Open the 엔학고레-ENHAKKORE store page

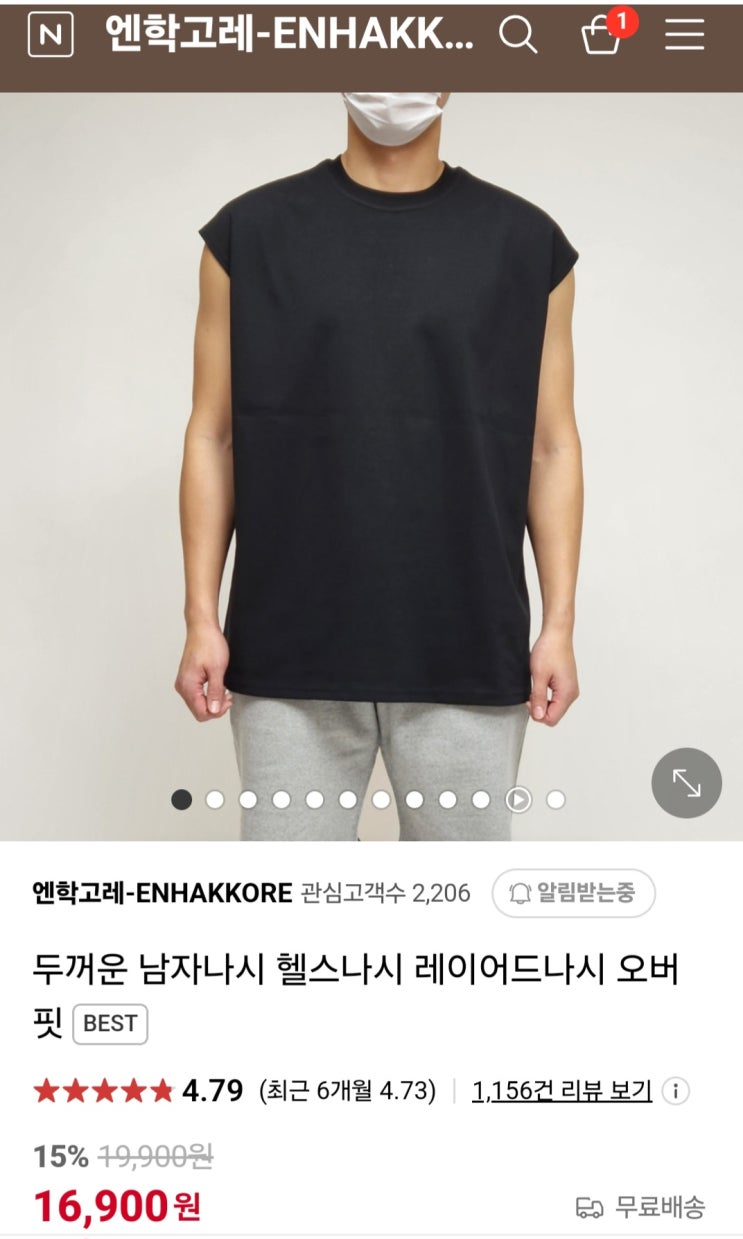click(x=162, y=893)
